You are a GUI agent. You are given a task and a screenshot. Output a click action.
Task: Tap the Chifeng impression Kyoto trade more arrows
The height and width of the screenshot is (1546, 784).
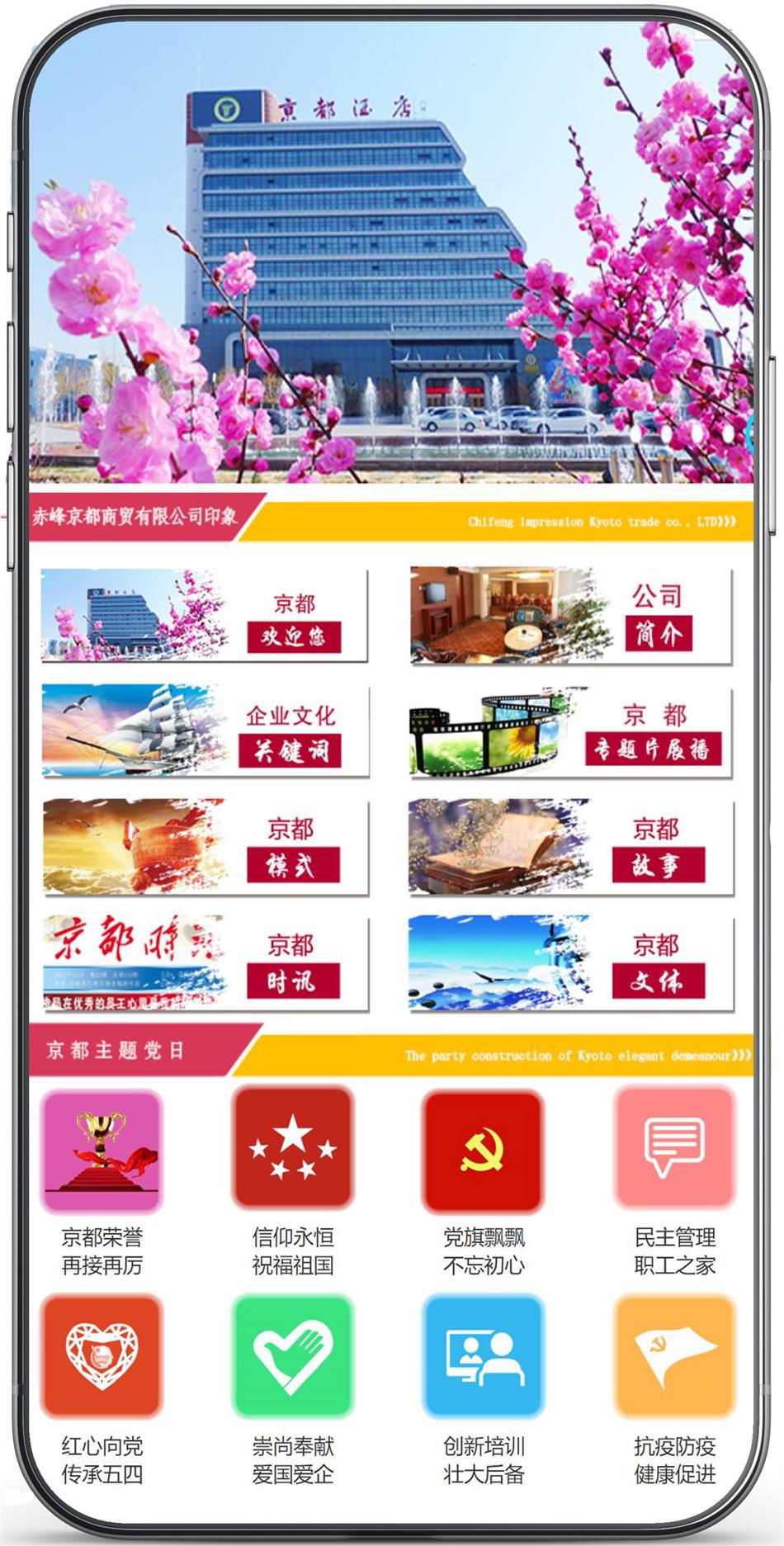click(x=726, y=522)
